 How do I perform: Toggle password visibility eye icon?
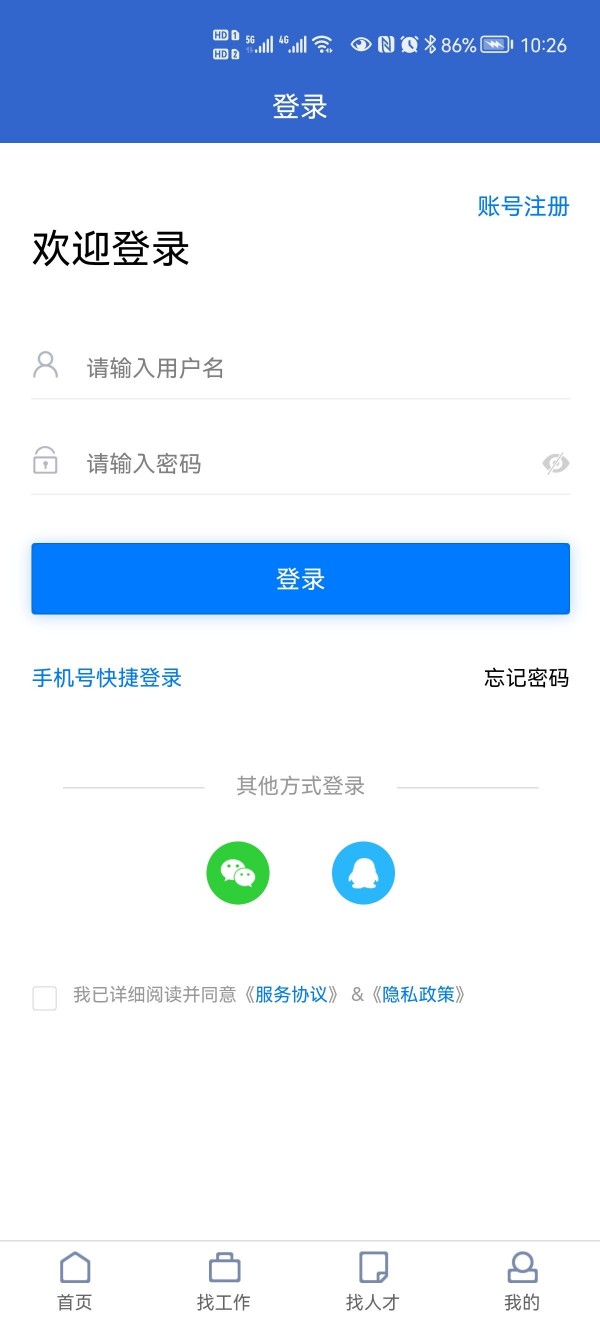[555, 463]
